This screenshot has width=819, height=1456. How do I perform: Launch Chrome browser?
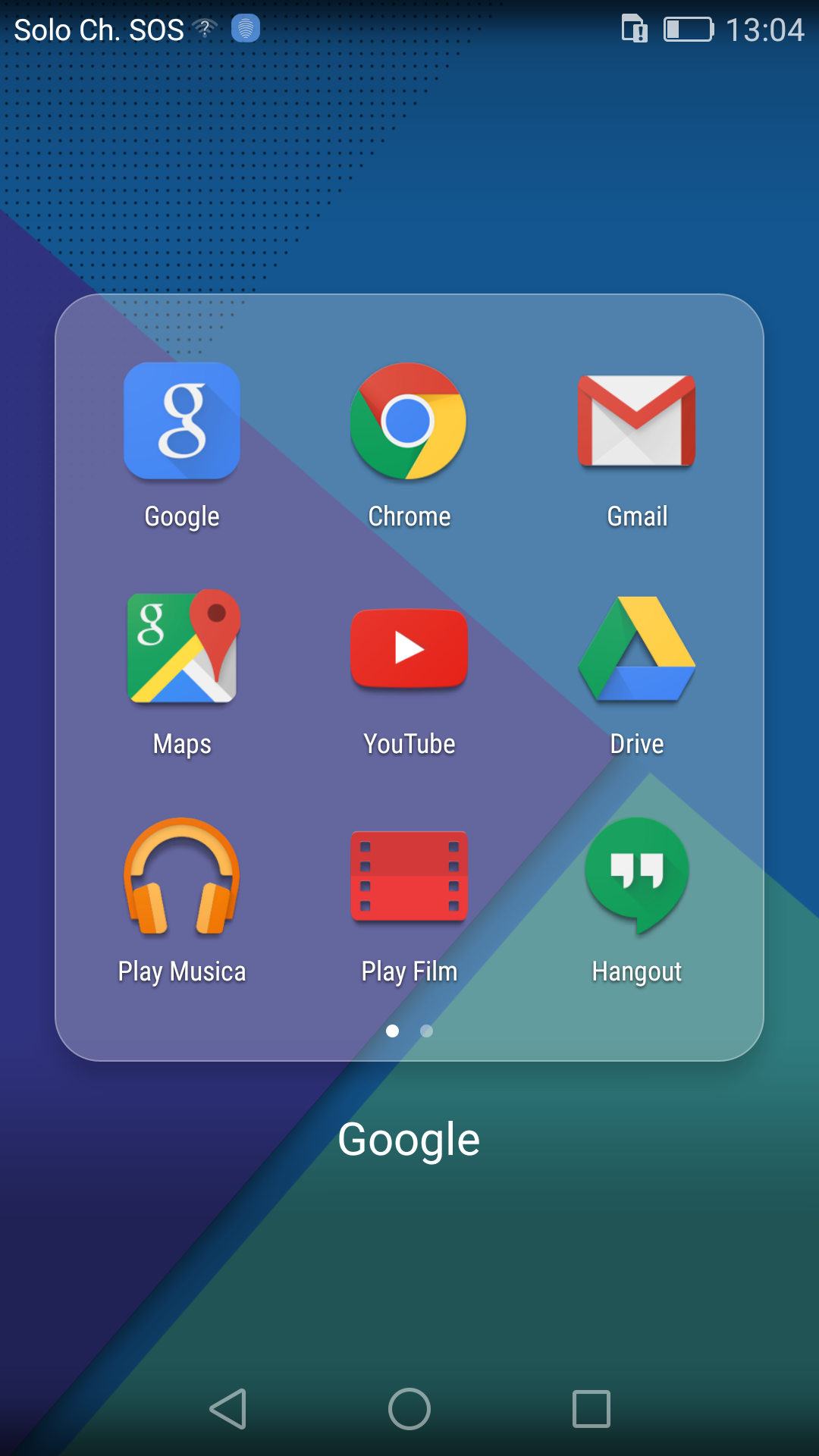[x=409, y=421]
